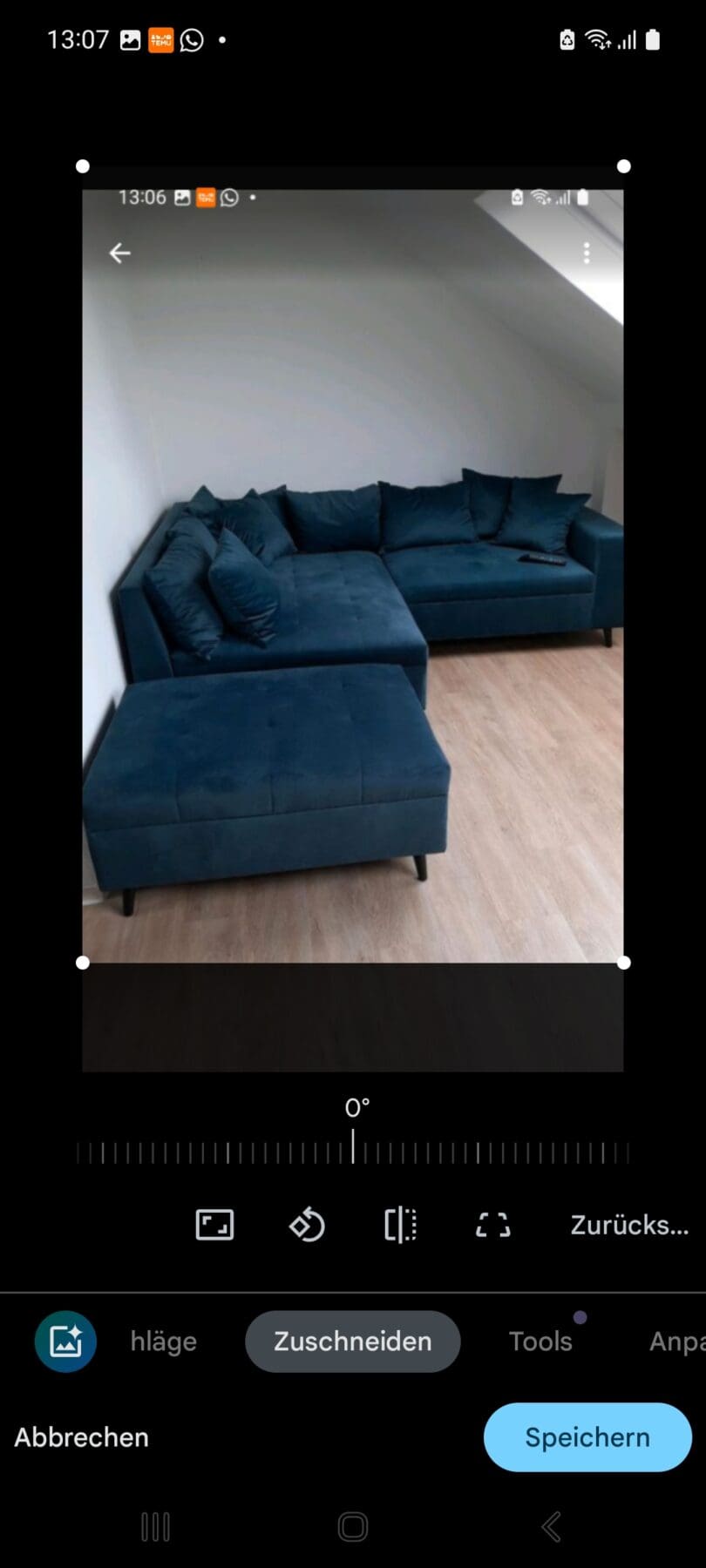Tap the top-left crop handle
This screenshot has height=1568, width=706.
tap(83, 166)
